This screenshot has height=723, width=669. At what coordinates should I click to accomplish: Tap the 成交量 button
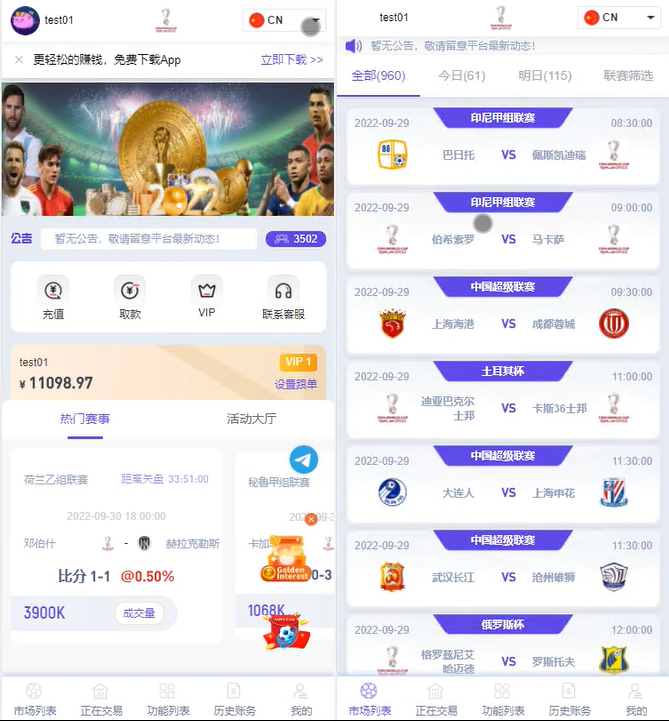(x=138, y=613)
